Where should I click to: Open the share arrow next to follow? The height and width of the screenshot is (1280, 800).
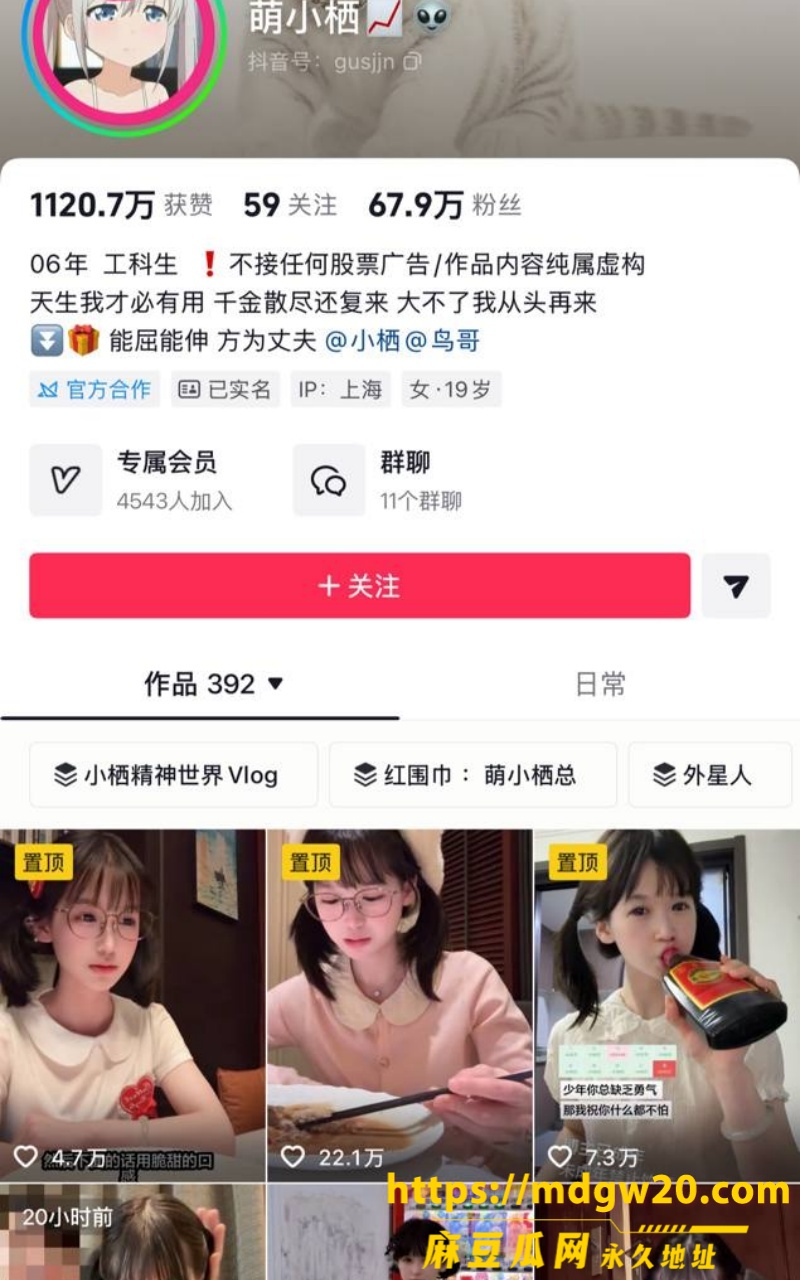736,586
